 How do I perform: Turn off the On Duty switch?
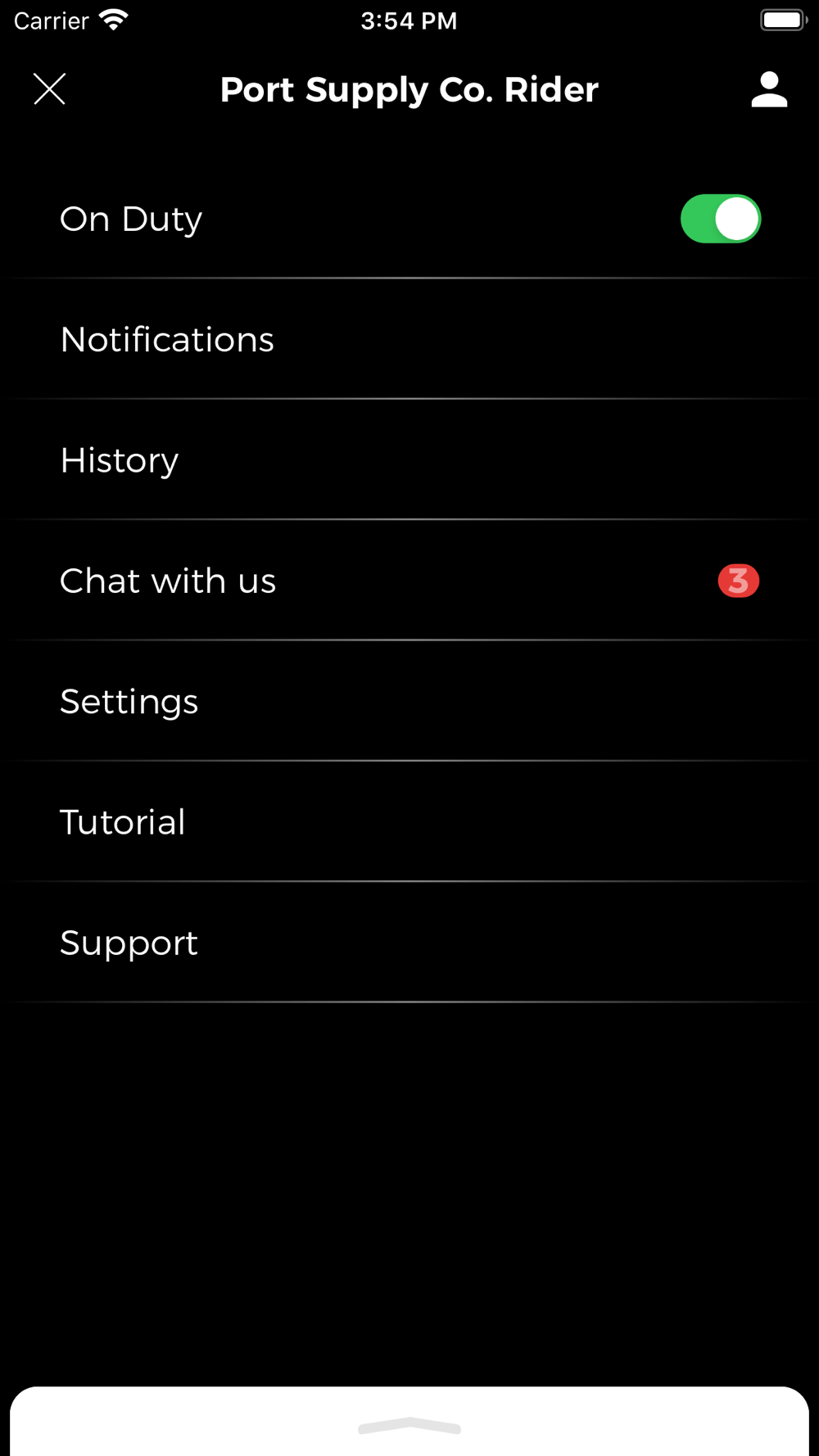point(721,219)
